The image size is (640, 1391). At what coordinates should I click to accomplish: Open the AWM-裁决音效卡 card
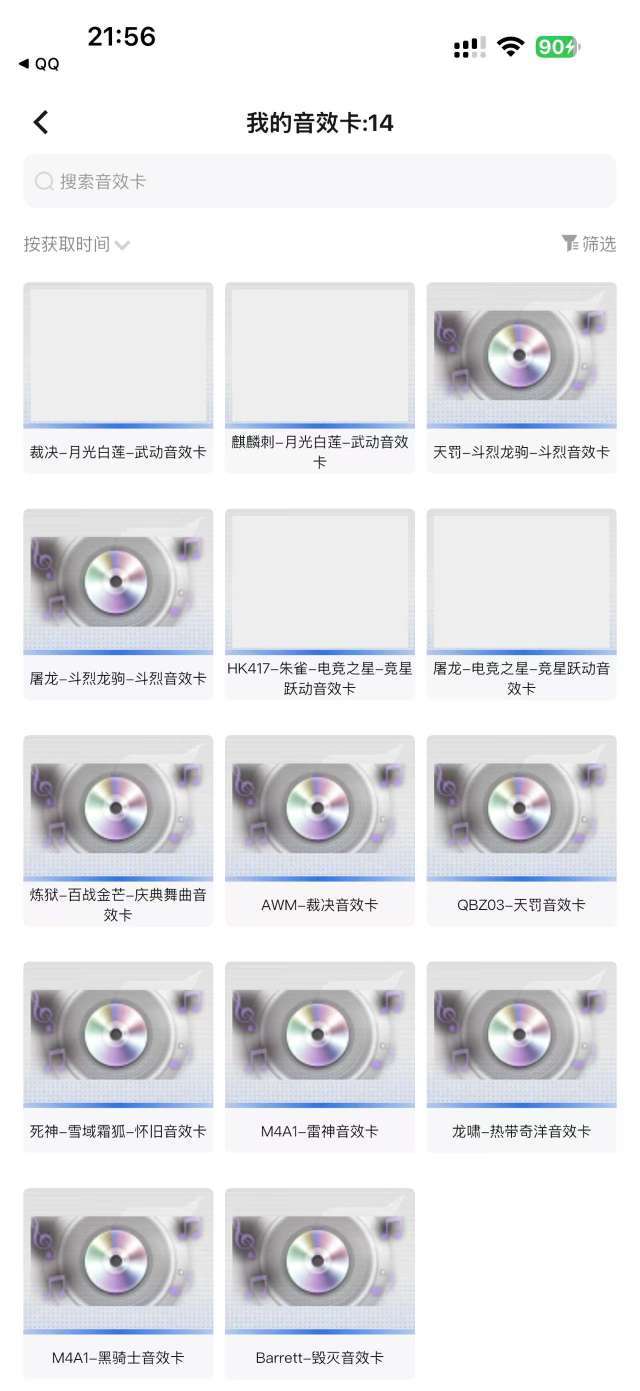[x=320, y=830]
